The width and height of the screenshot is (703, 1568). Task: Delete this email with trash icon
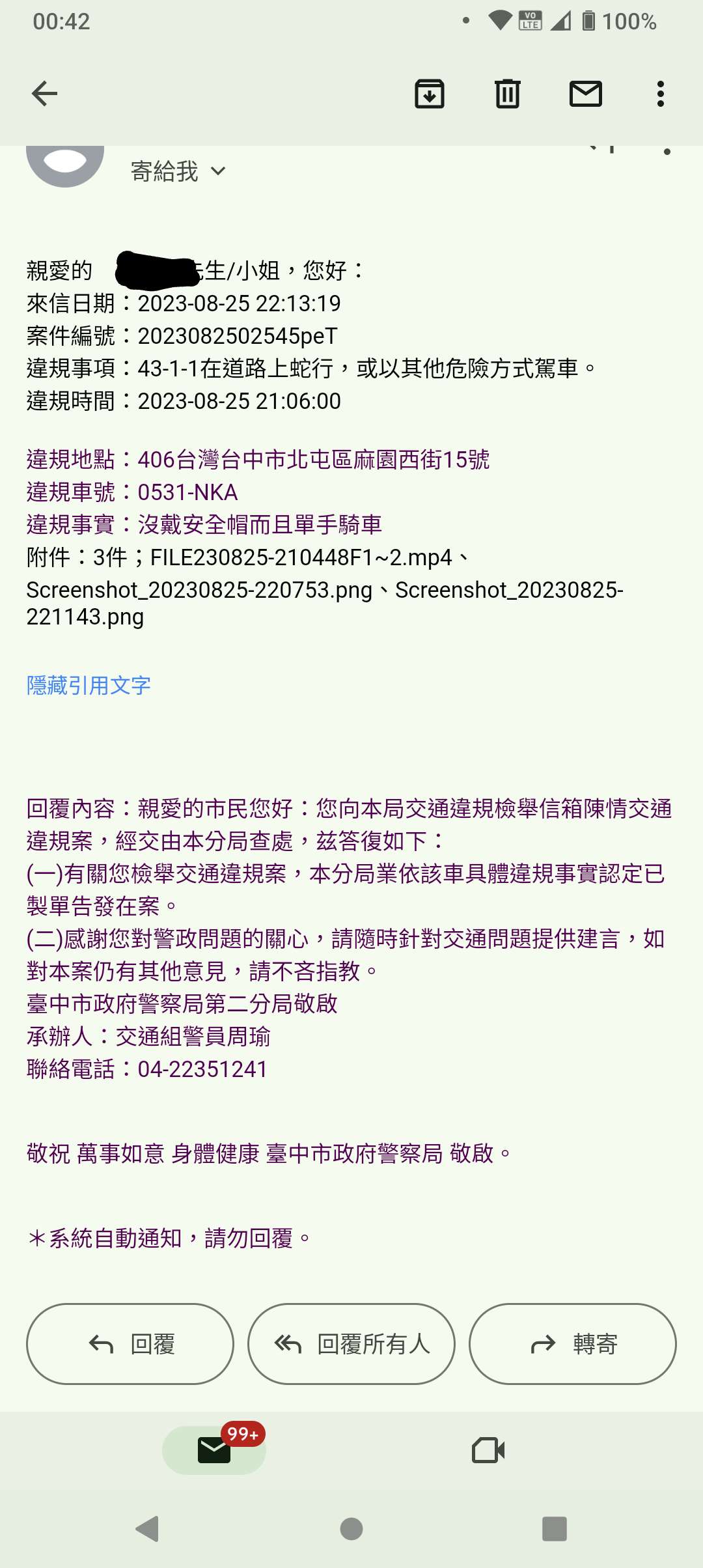(x=508, y=94)
